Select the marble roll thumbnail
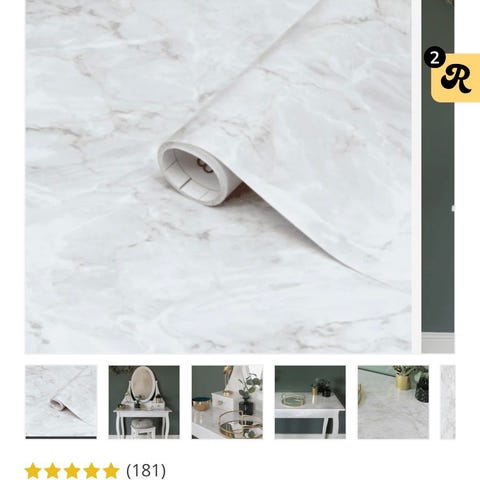480x480 pixels. click(x=61, y=402)
